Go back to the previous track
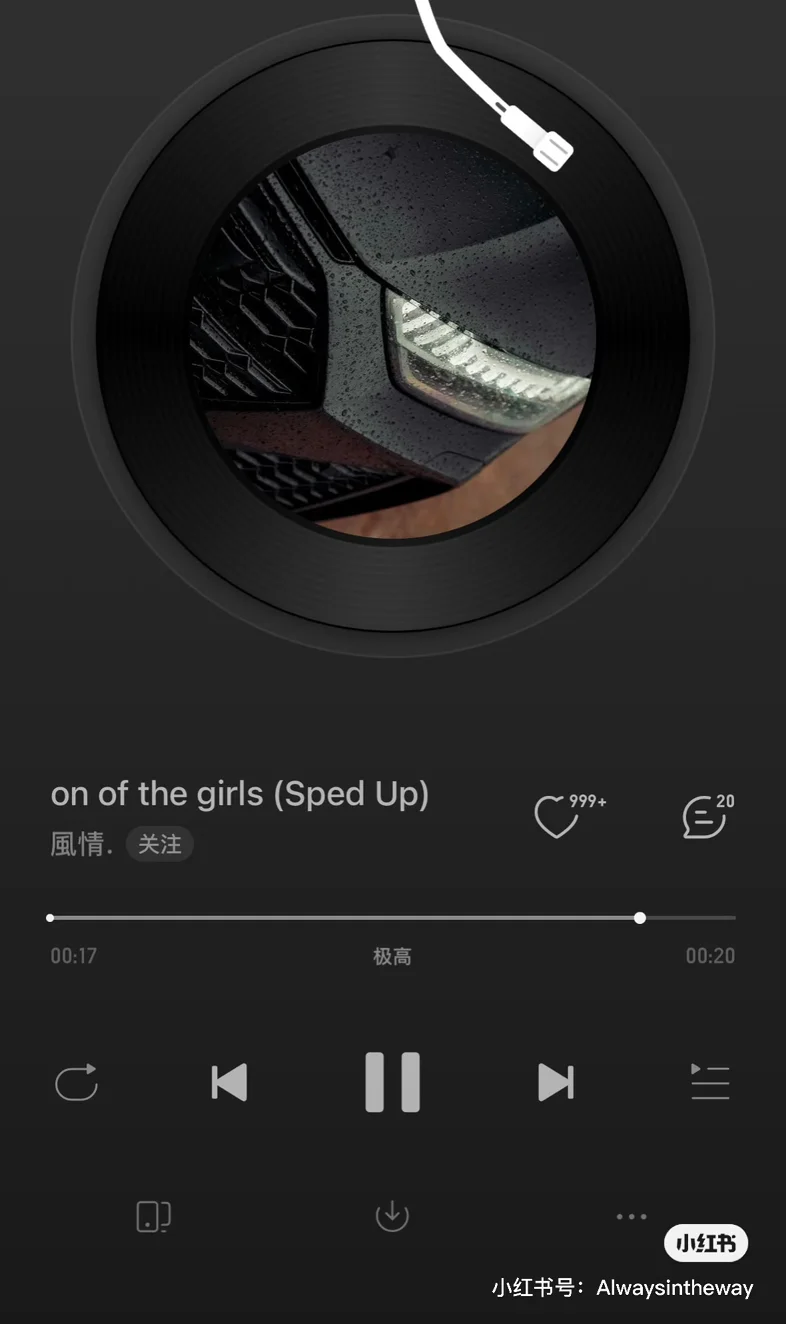 pos(229,1082)
